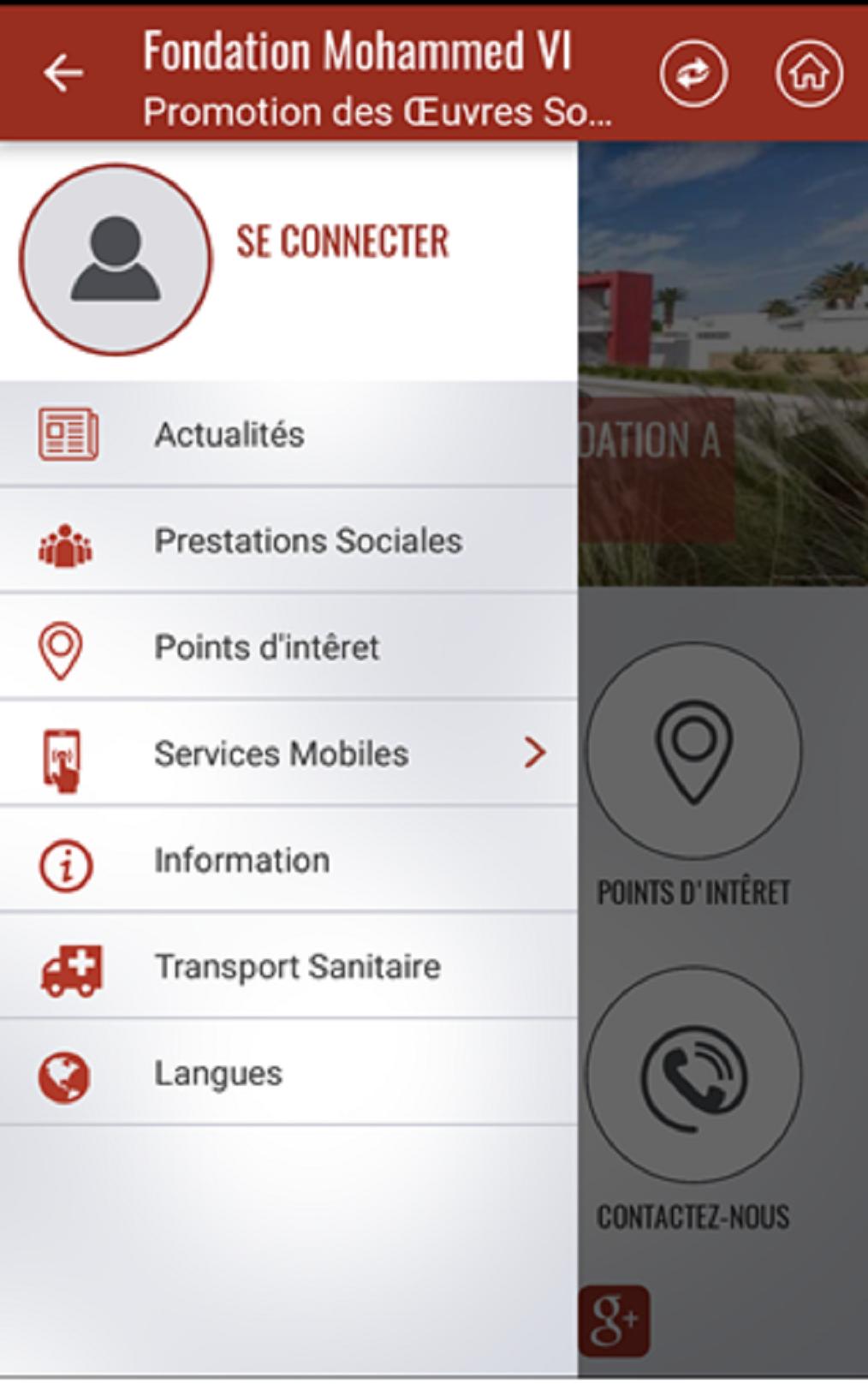Select the Services Mobiles phone icon
Viewport: 868px width, 1384px height.
pyautogui.click(x=62, y=756)
